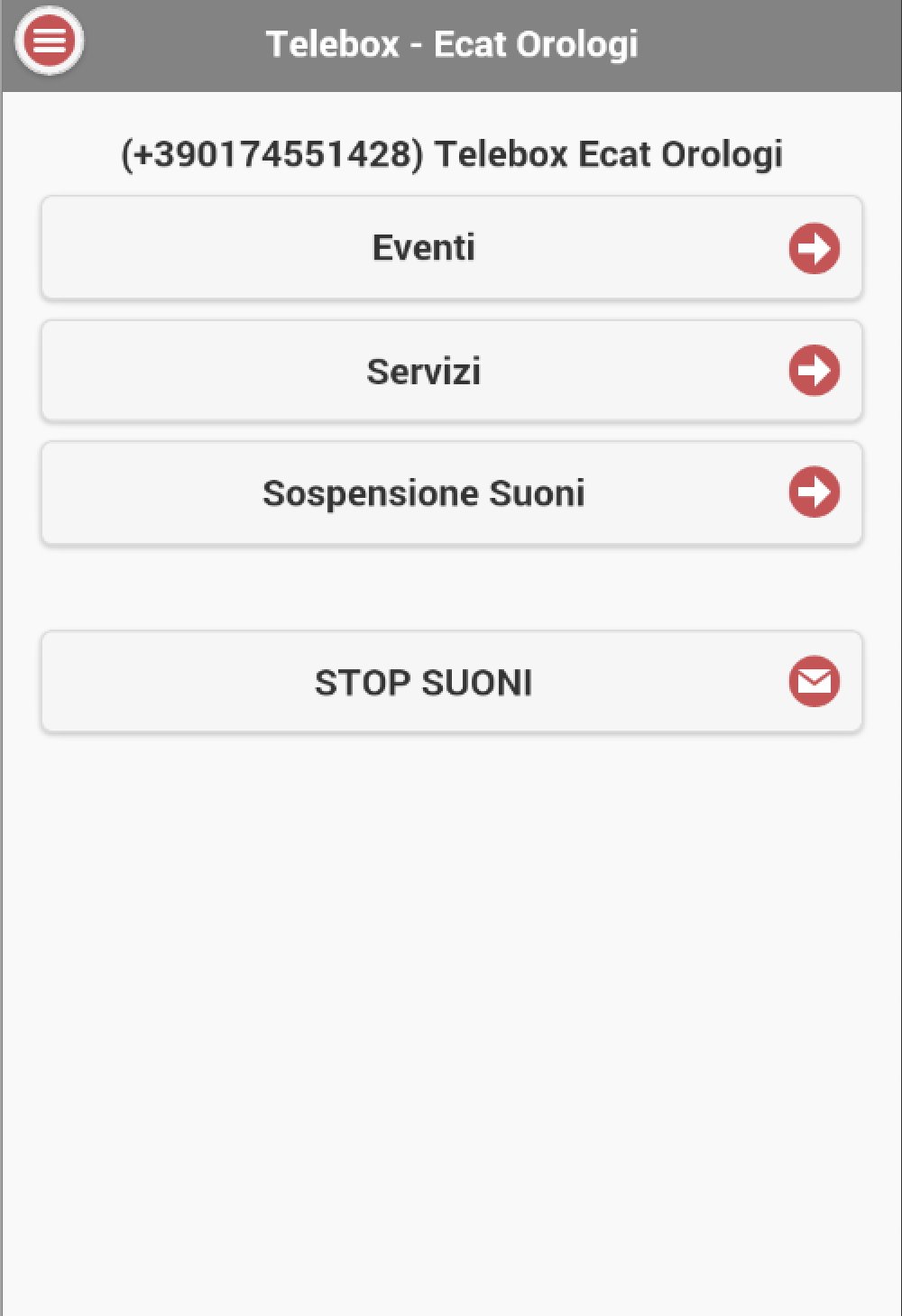
Task: Tap the circular arrow icon inside the Eventi row
Action: (x=815, y=248)
